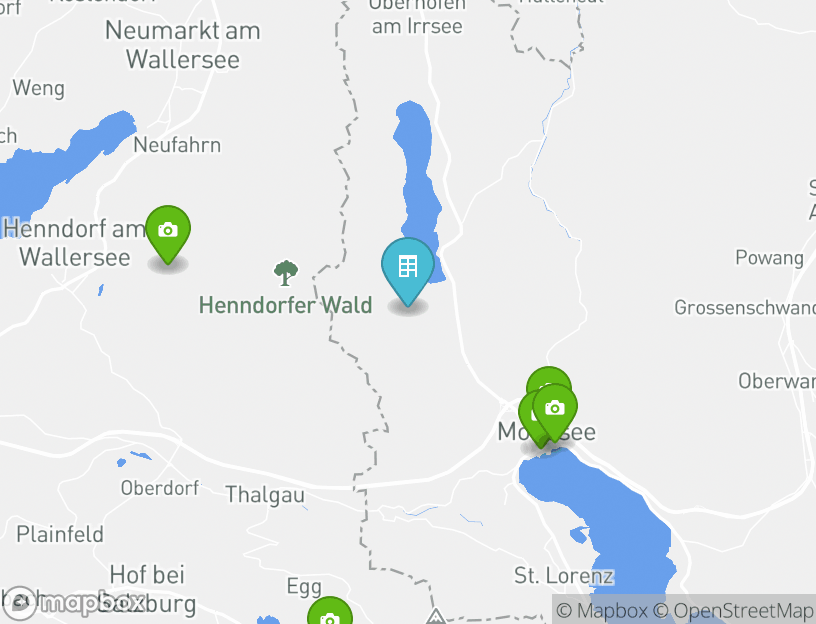Tap the camera marker near Henndorf am Wallersee
The height and width of the screenshot is (624, 816).
tap(168, 232)
